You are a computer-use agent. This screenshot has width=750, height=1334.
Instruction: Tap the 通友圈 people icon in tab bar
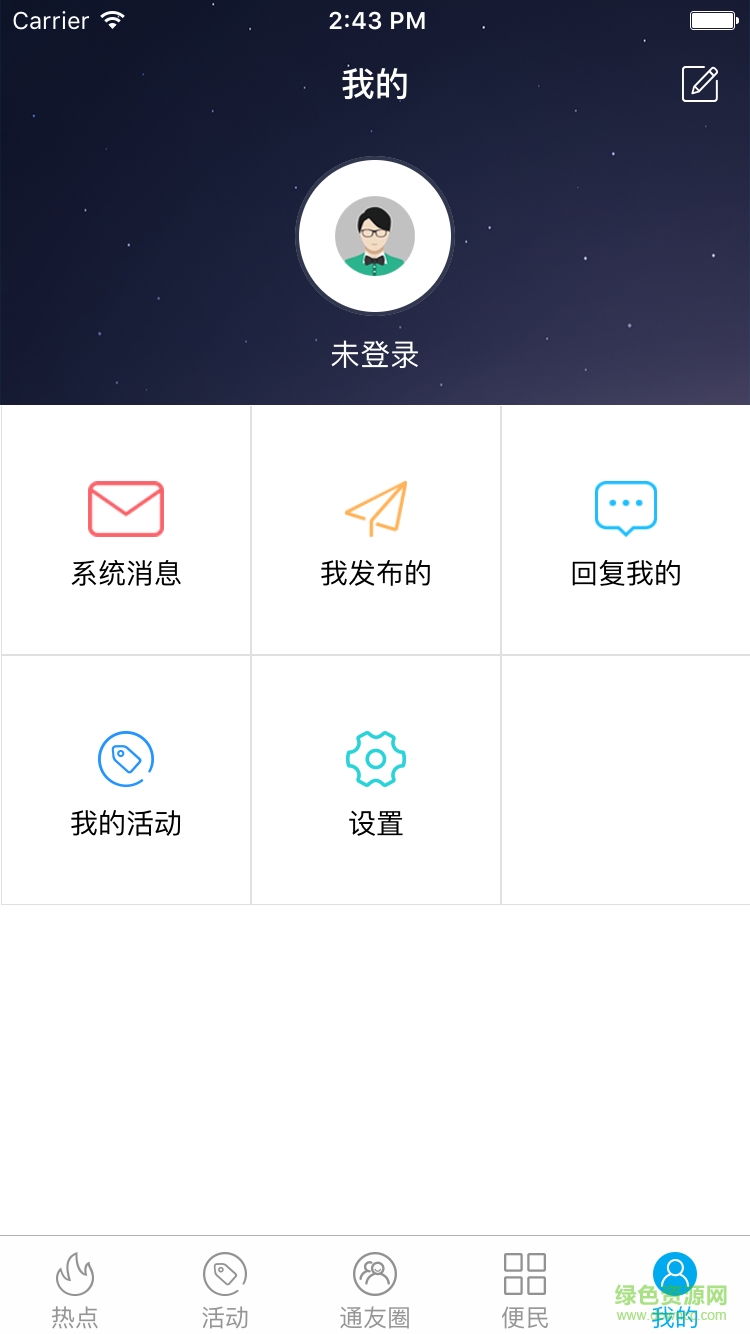(x=375, y=1272)
